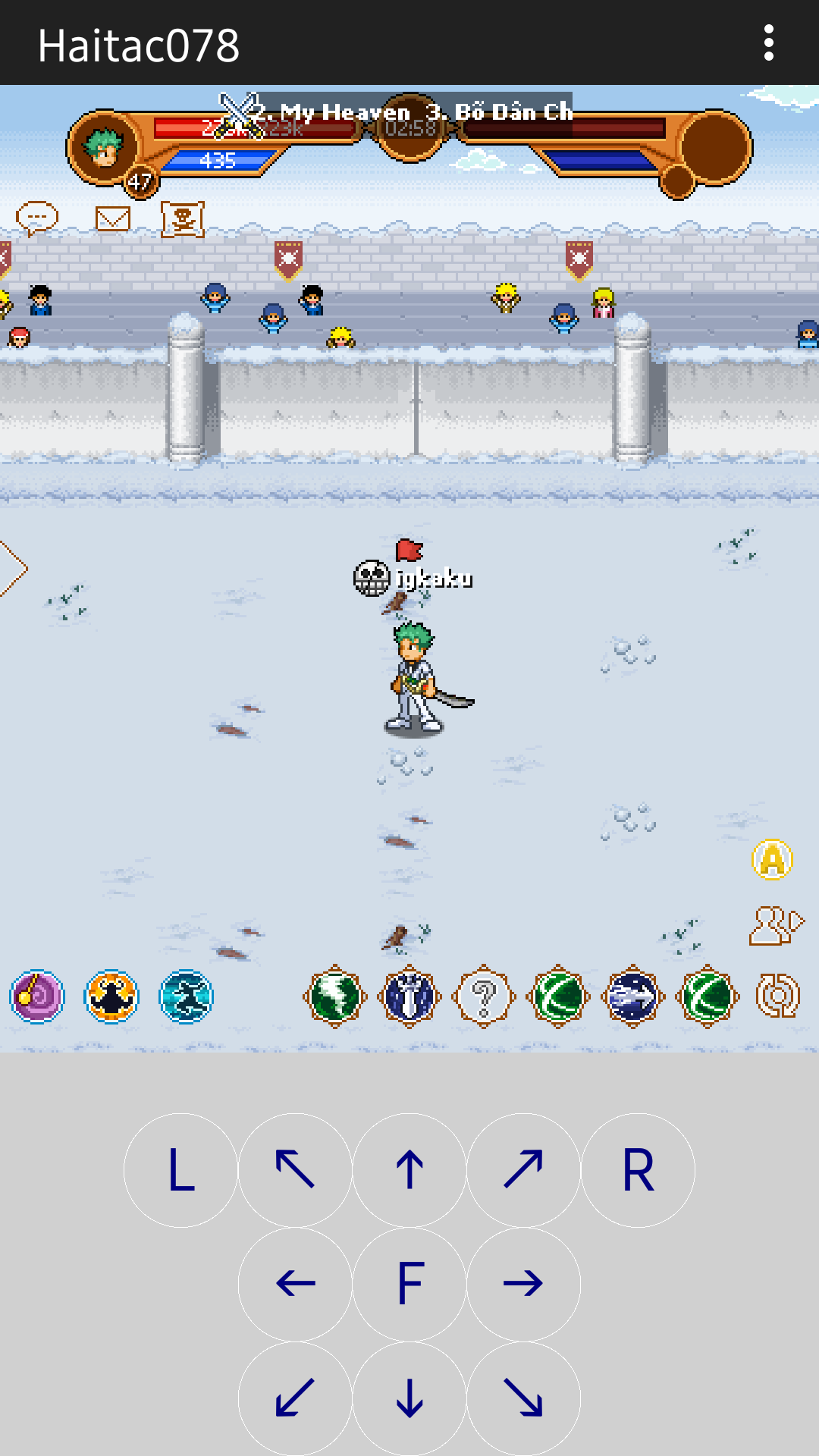Screen dimensions: 819x1456
Task: Move down with the down arrow
Action: (x=409, y=1398)
